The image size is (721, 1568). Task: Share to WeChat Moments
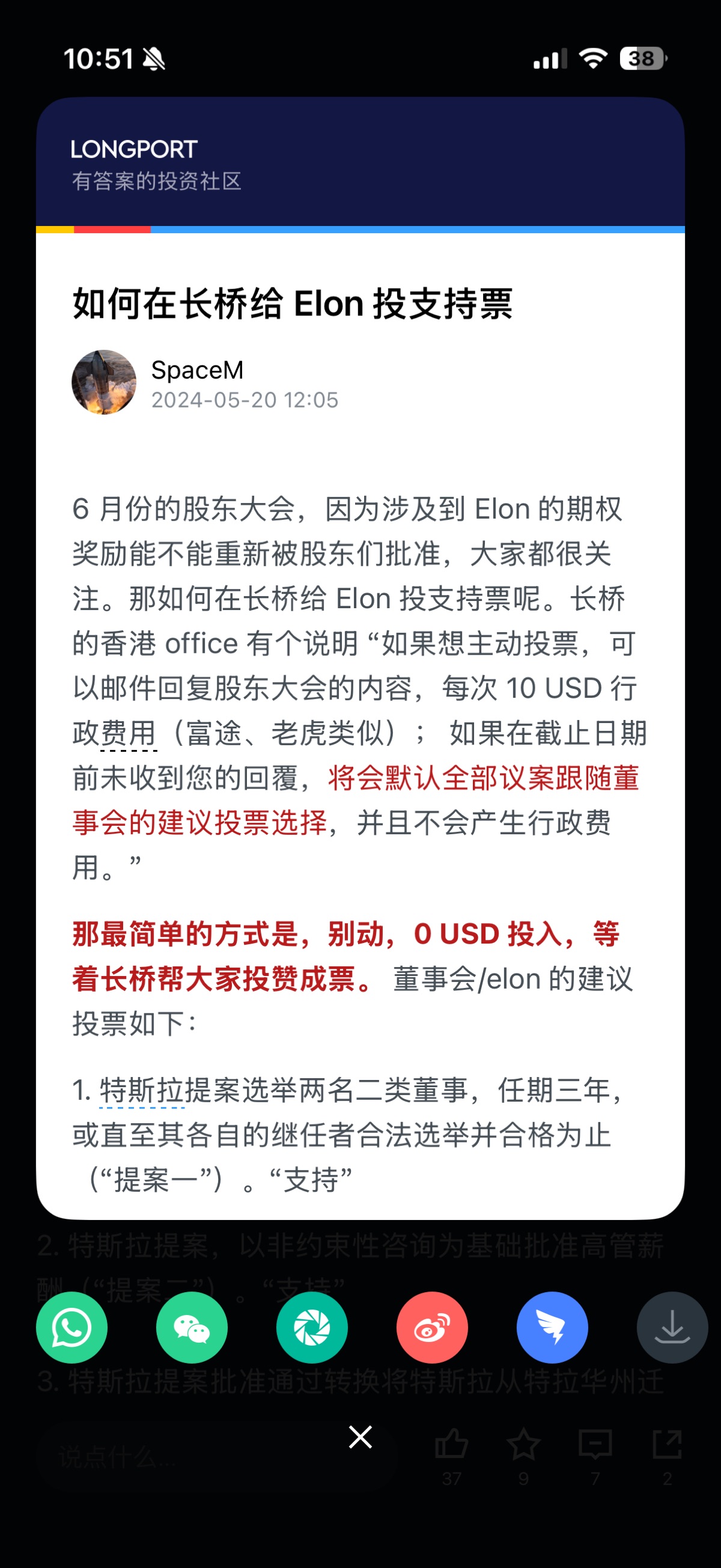pyautogui.click(x=311, y=1328)
